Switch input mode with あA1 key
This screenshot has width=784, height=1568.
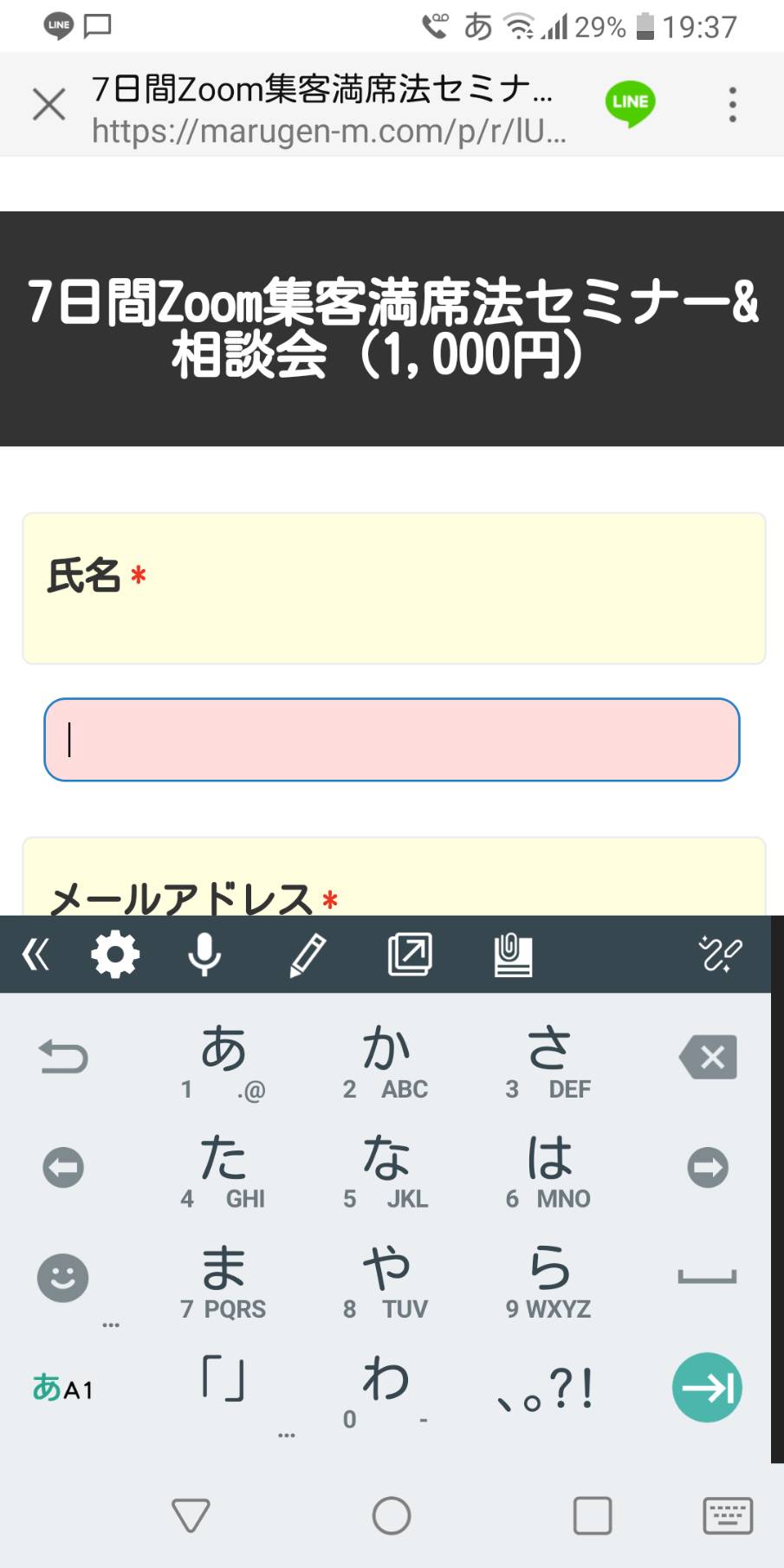[62, 1387]
